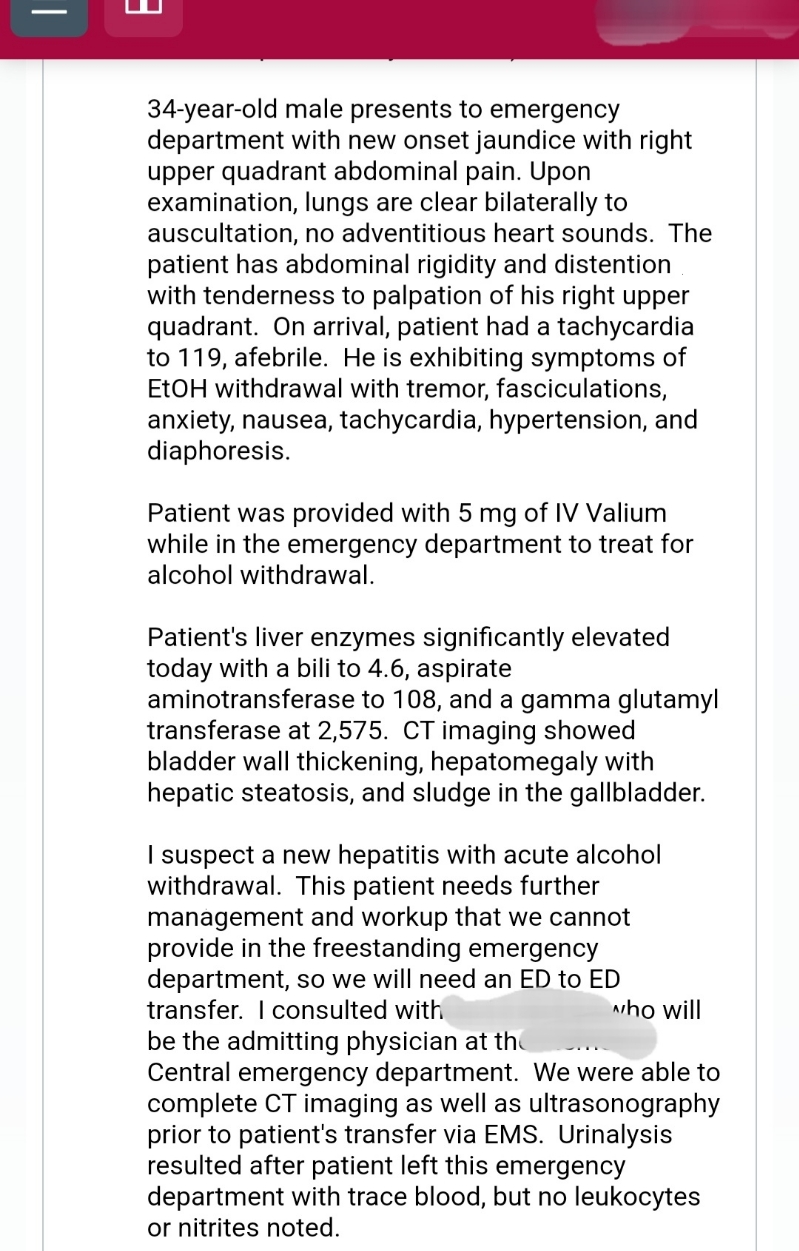The height and width of the screenshot is (1251, 799).
Task: Open the menu button in the red header
Action: tap(49, 12)
